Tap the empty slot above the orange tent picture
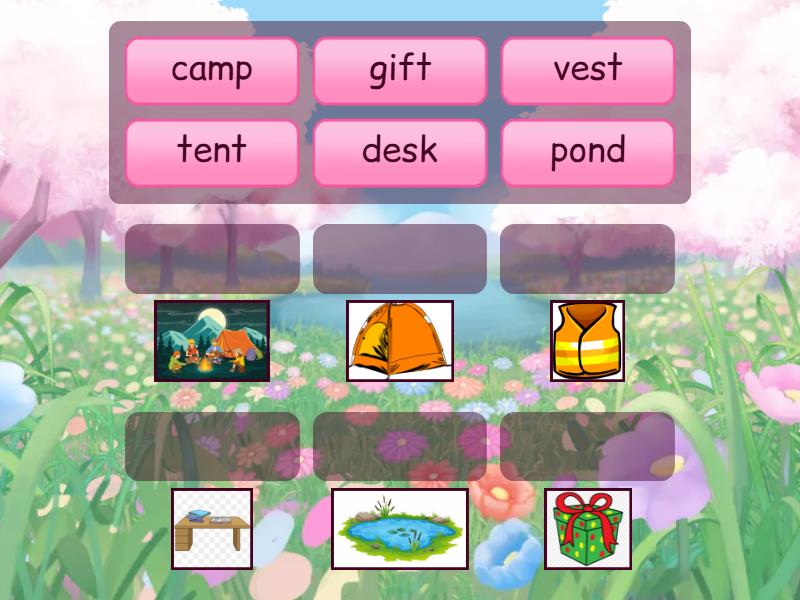This screenshot has width=800, height=600. [400, 259]
